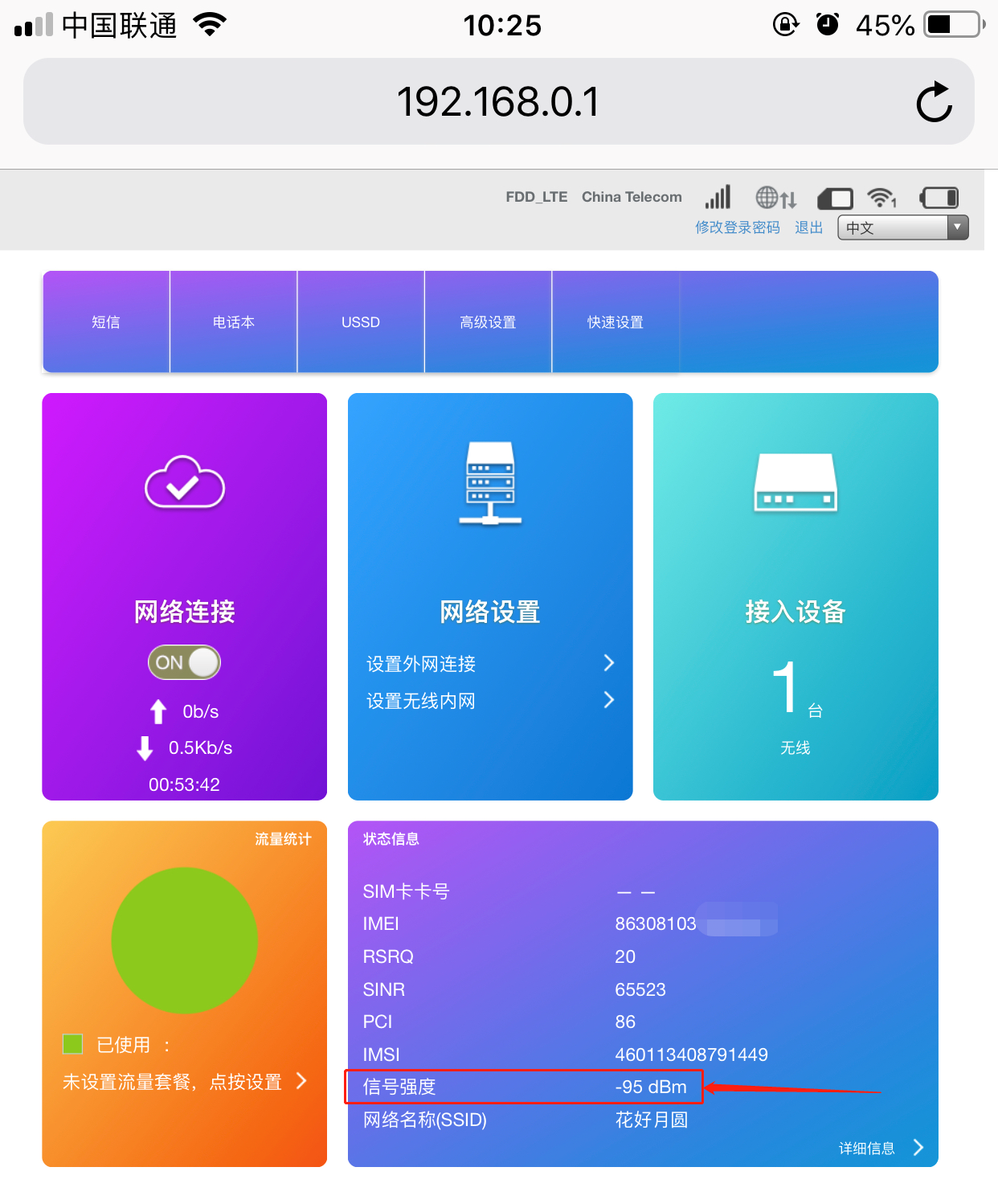The width and height of the screenshot is (998, 1204).
Task: Open the 修改登录密码 link
Action: (x=737, y=227)
